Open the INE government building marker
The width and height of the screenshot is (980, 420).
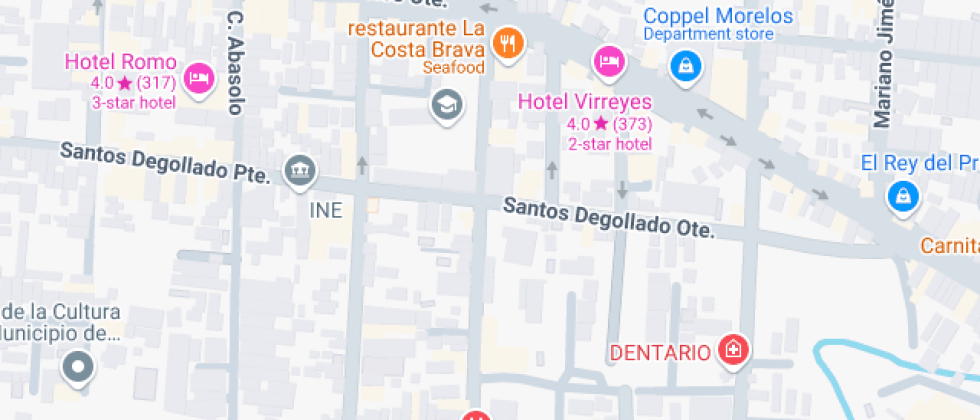(x=298, y=171)
